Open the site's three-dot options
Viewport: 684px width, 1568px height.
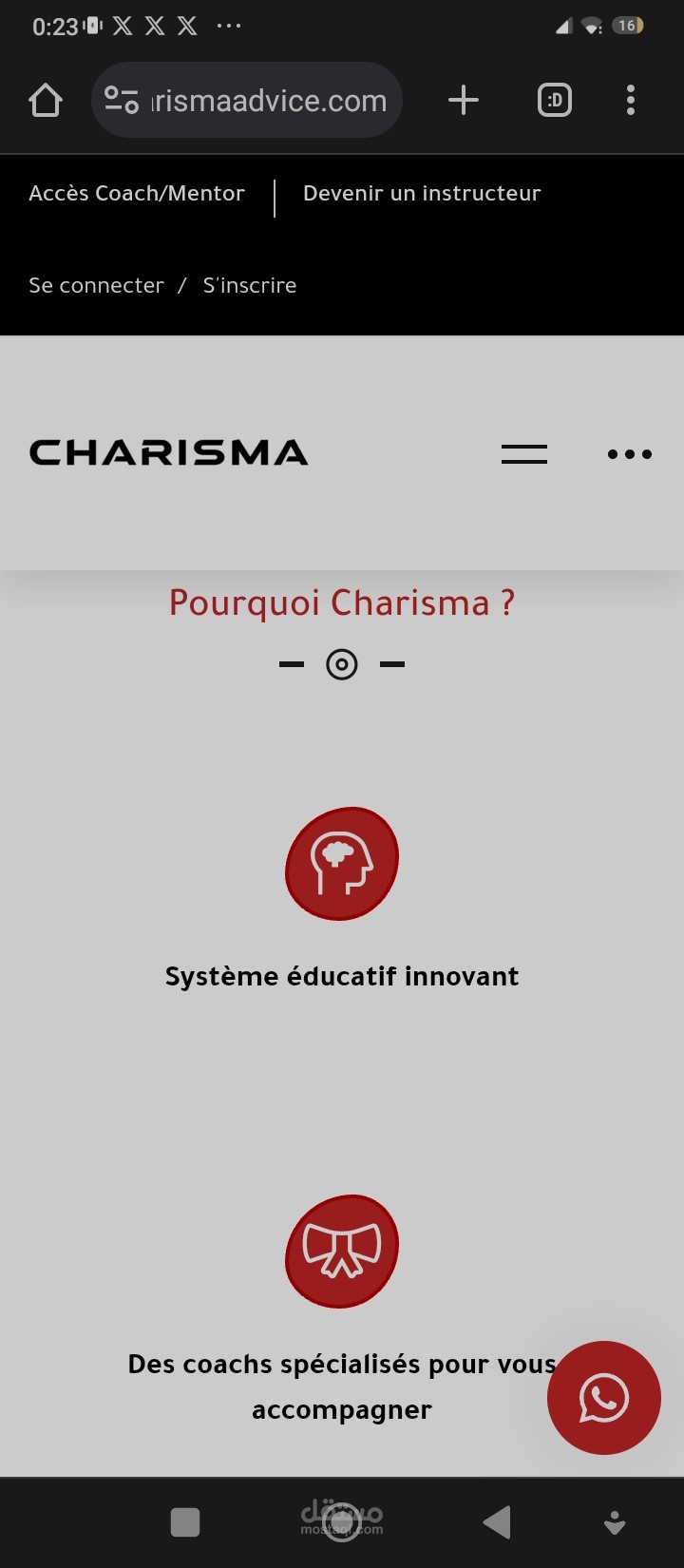(x=630, y=454)
